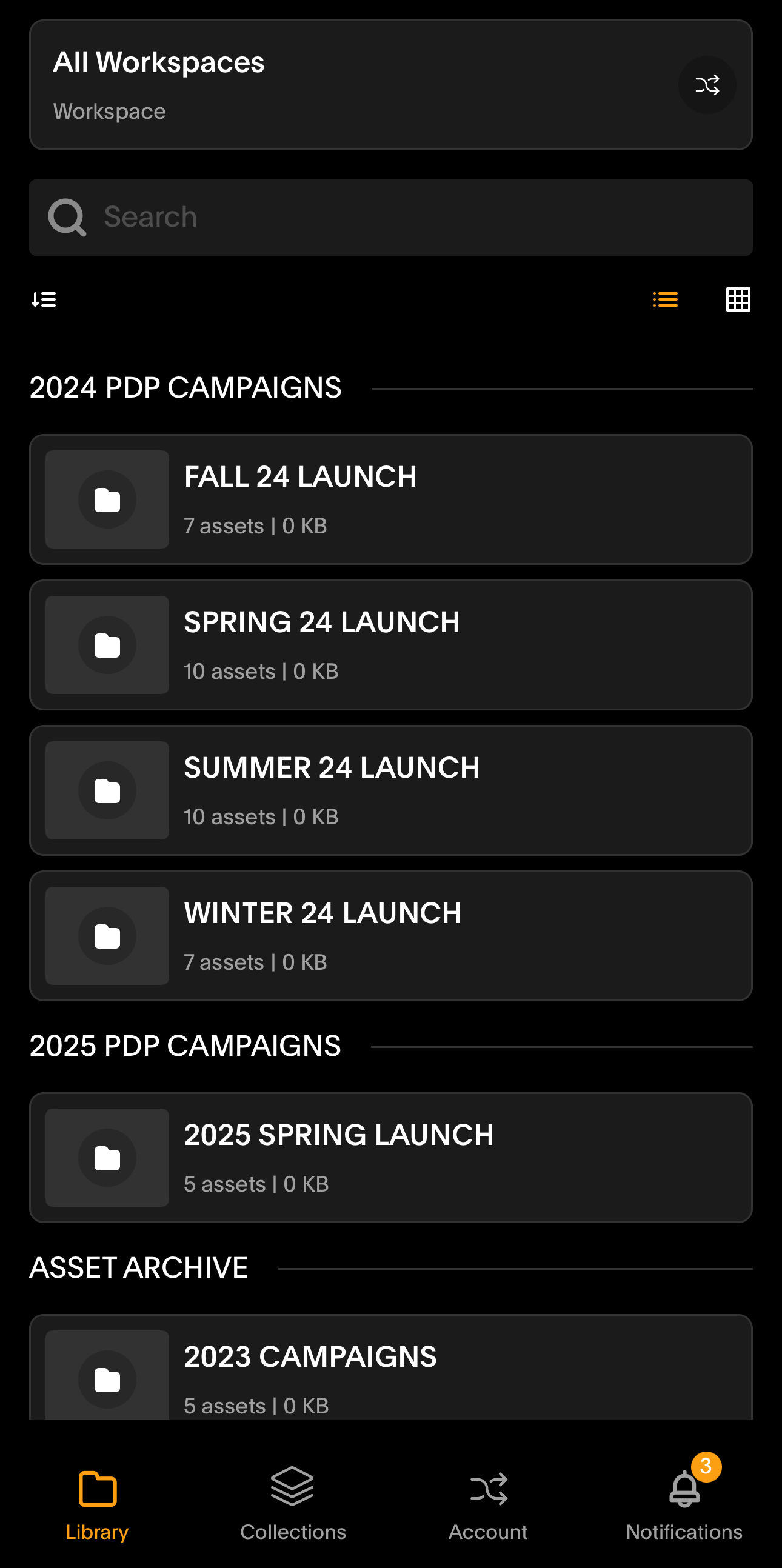Image resolution: width=782 pixels, height=1568 pixels.
Task: Open the SPRING 24 LAUNCH folder
Action: (x=390, y=645)
